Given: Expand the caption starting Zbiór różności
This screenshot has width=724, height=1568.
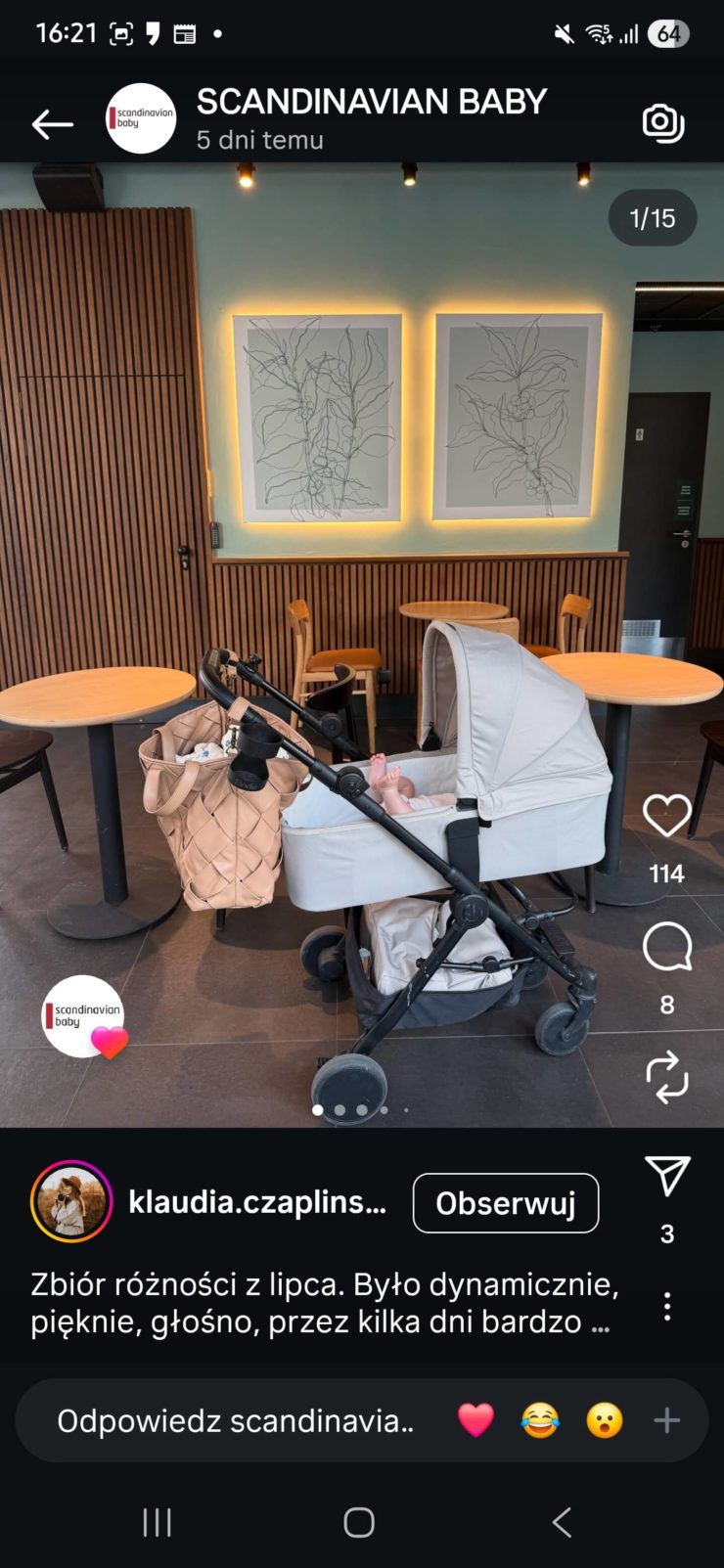Looking at the screenshot, I should (x=324, y=1302).
